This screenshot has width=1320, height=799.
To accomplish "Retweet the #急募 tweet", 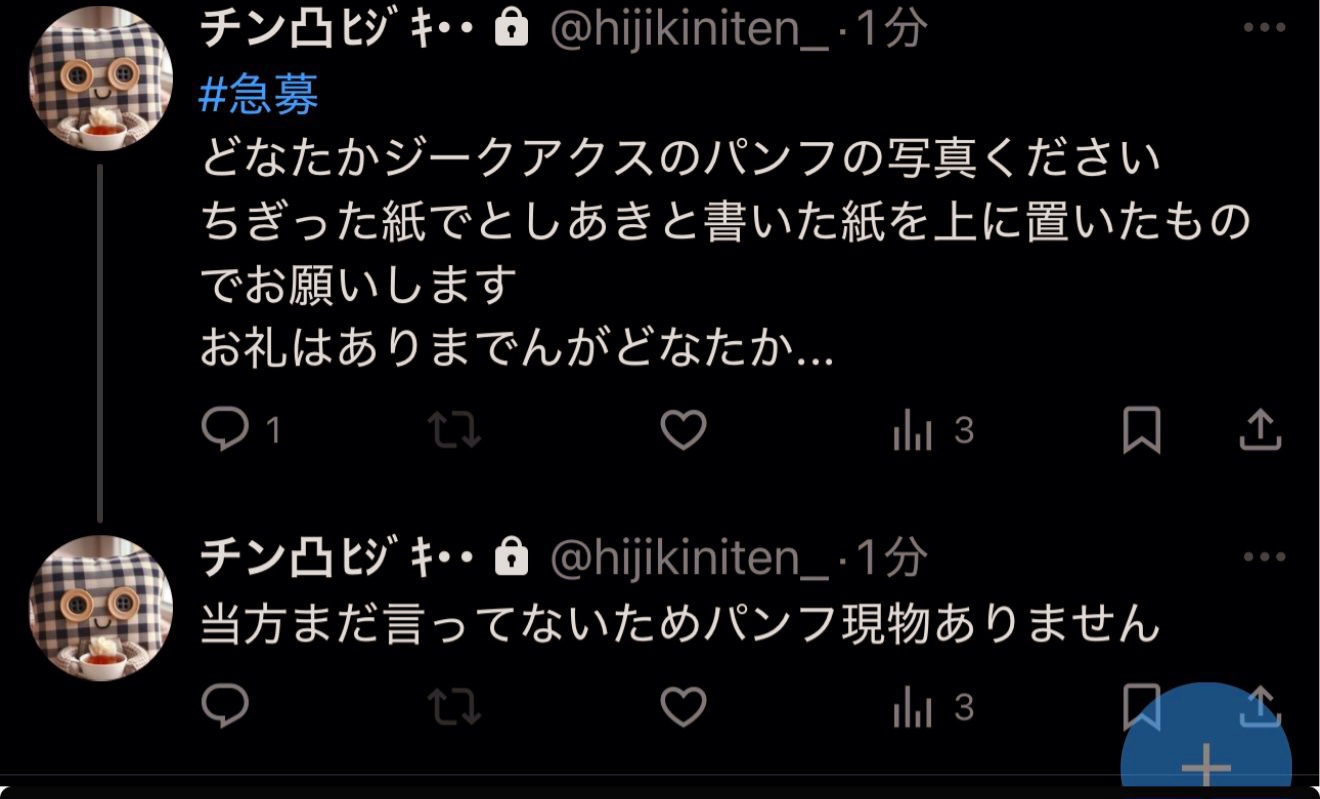I will [455, 431].
